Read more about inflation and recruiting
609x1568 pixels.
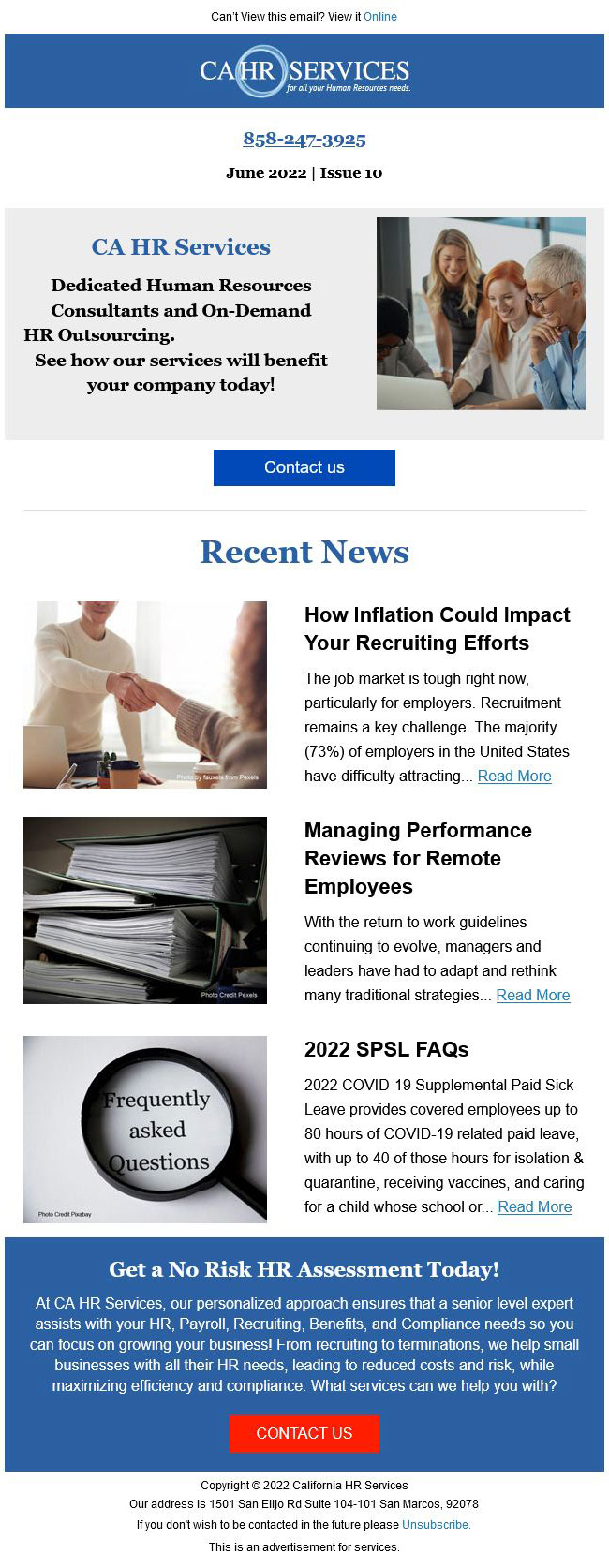pos(514,776)
